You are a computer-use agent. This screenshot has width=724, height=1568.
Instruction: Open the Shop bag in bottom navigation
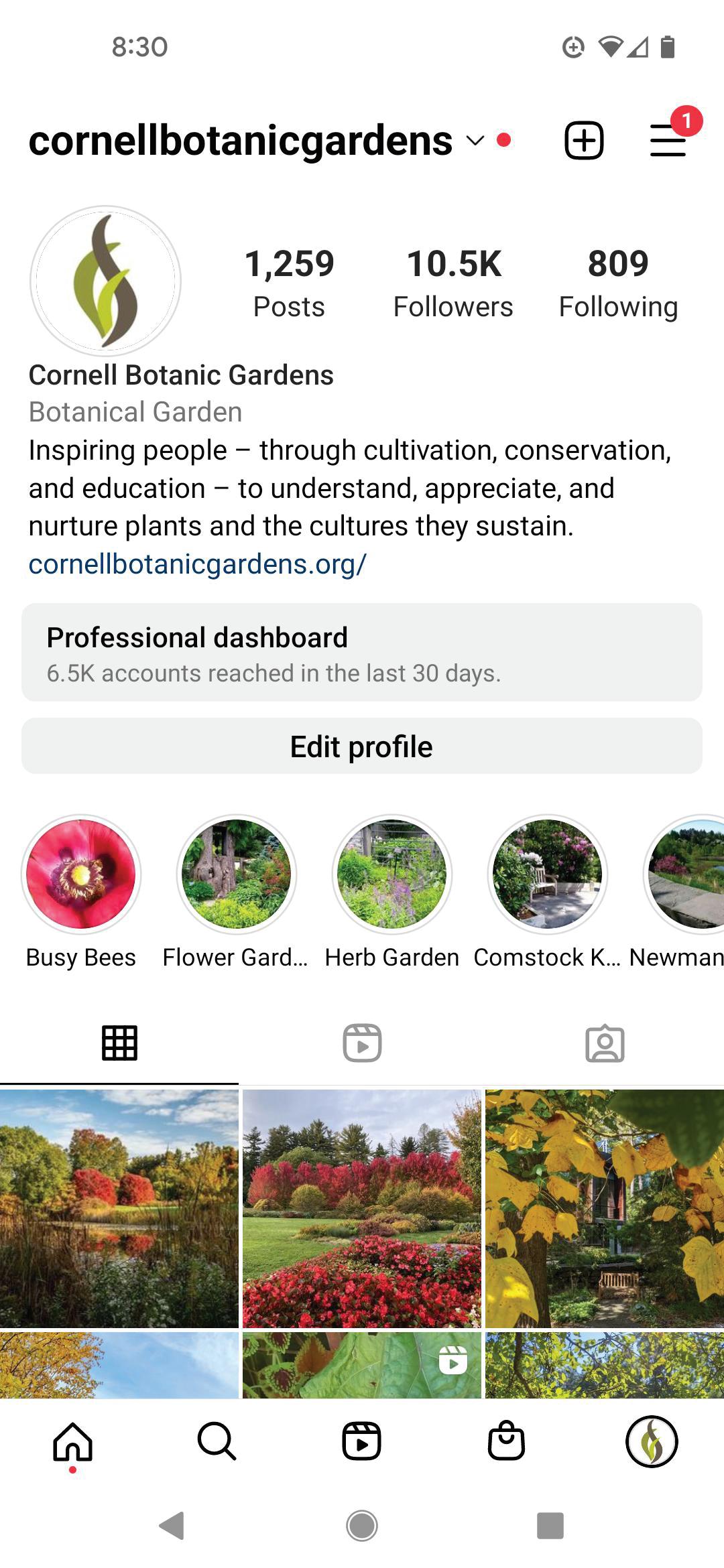coord(506,1441)
